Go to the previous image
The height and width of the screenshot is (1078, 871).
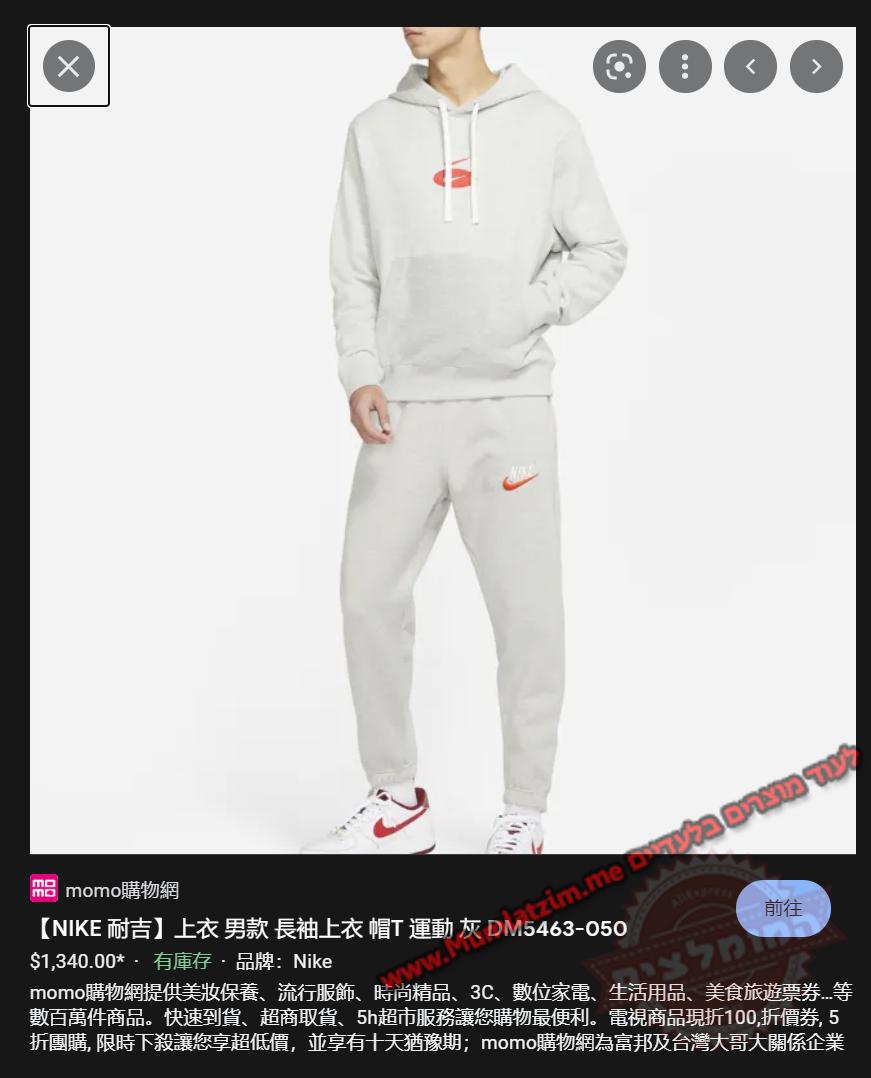[750, 67]
